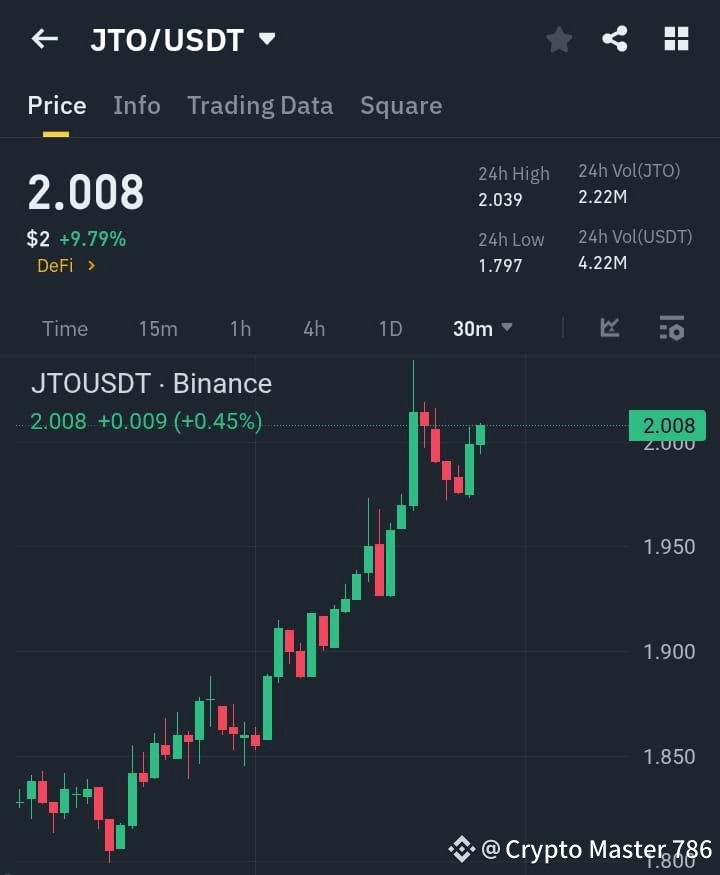Open the Square tab
720x875 pixels.
[401, 105]
